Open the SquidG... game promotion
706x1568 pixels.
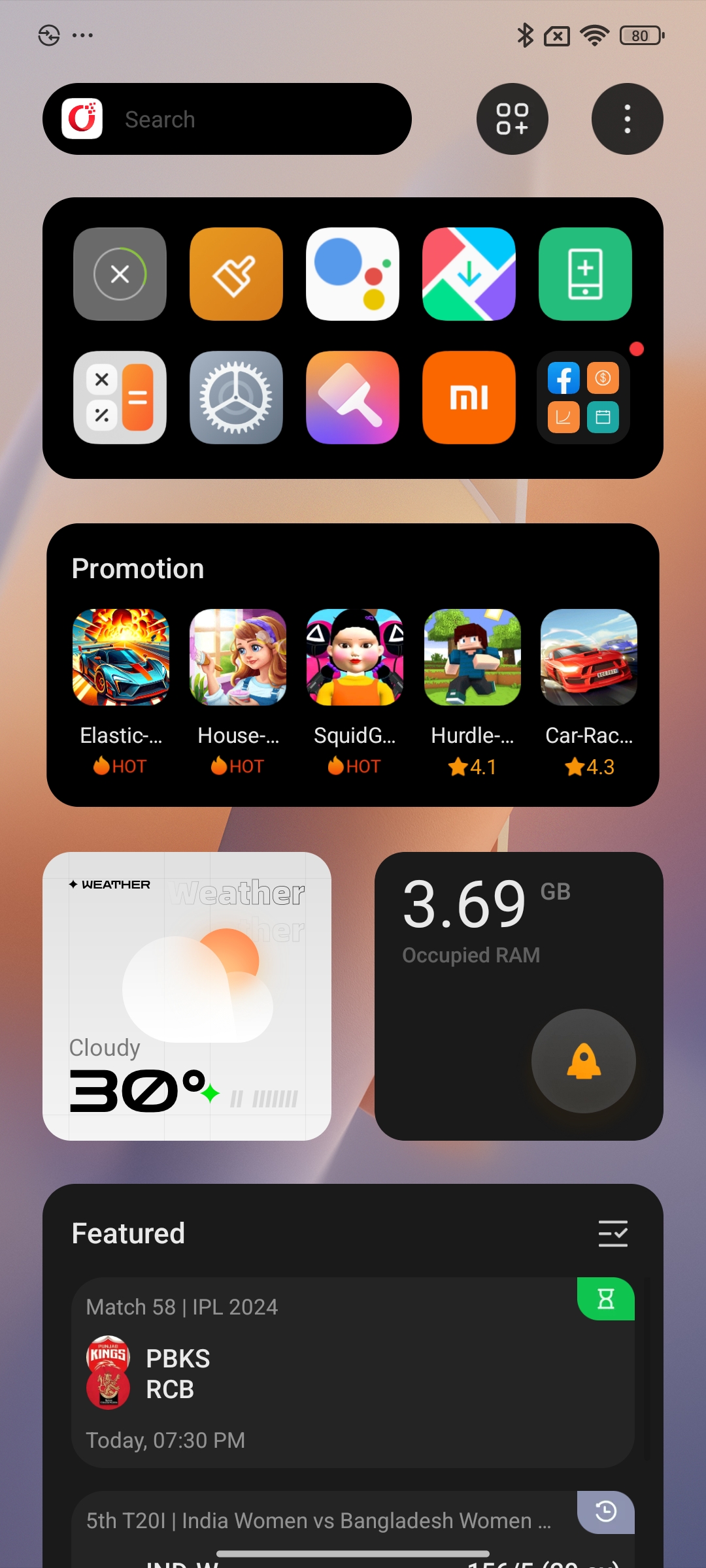[355, 693]
